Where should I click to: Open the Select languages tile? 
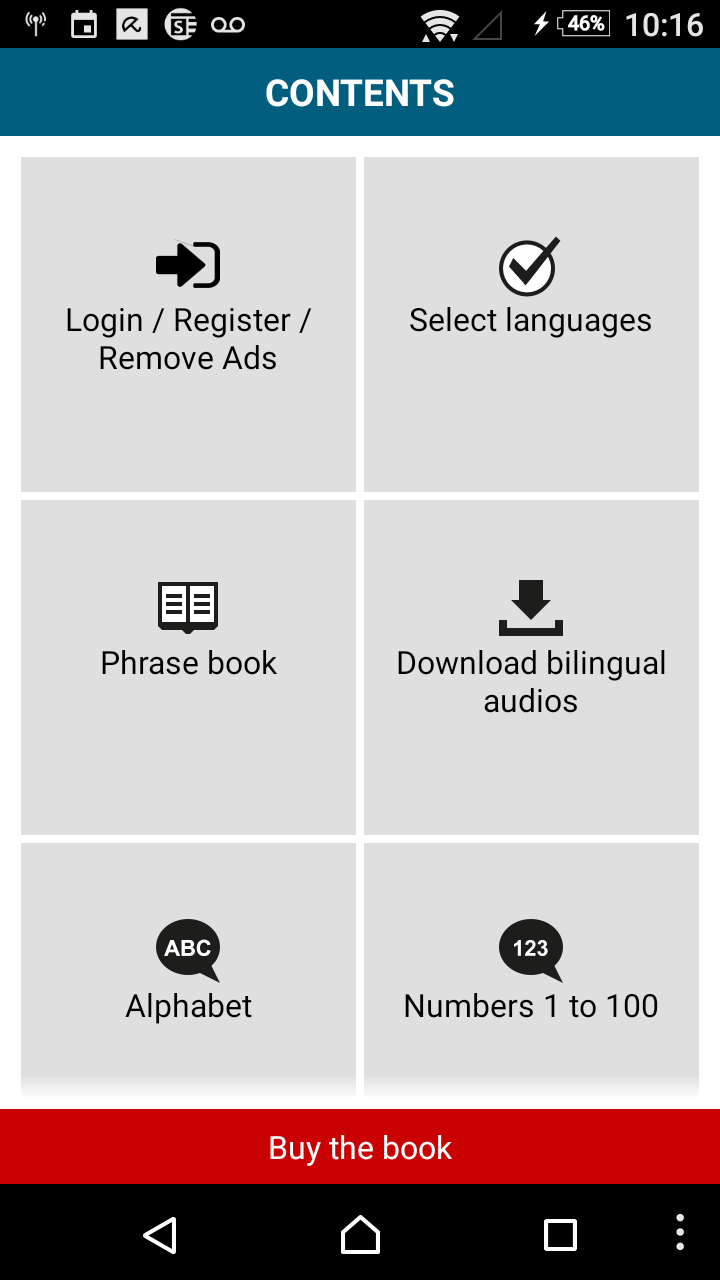(x=530, y=322)
